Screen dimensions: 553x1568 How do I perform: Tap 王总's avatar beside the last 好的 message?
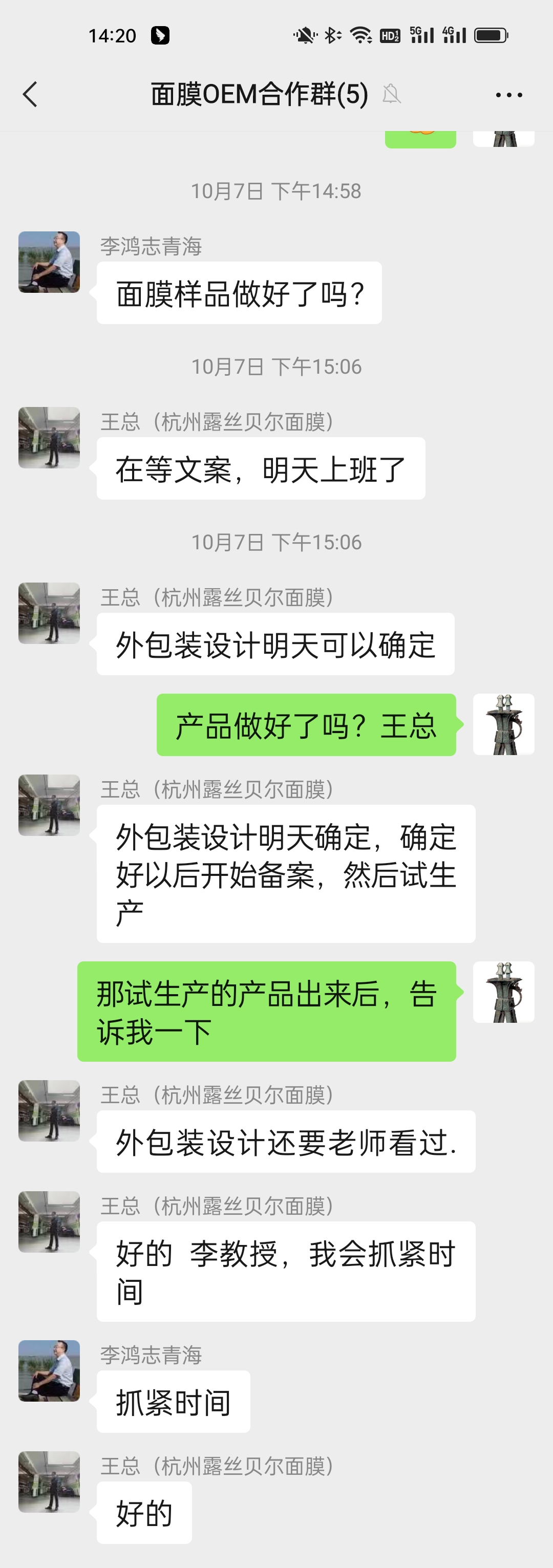click(49, 1481)
